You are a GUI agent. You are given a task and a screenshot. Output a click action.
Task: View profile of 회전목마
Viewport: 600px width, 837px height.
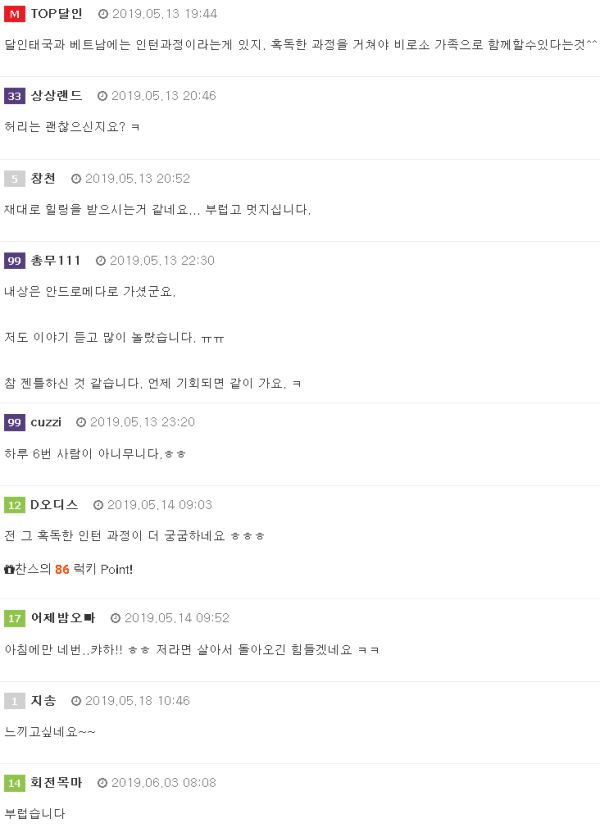pos(56,782)
